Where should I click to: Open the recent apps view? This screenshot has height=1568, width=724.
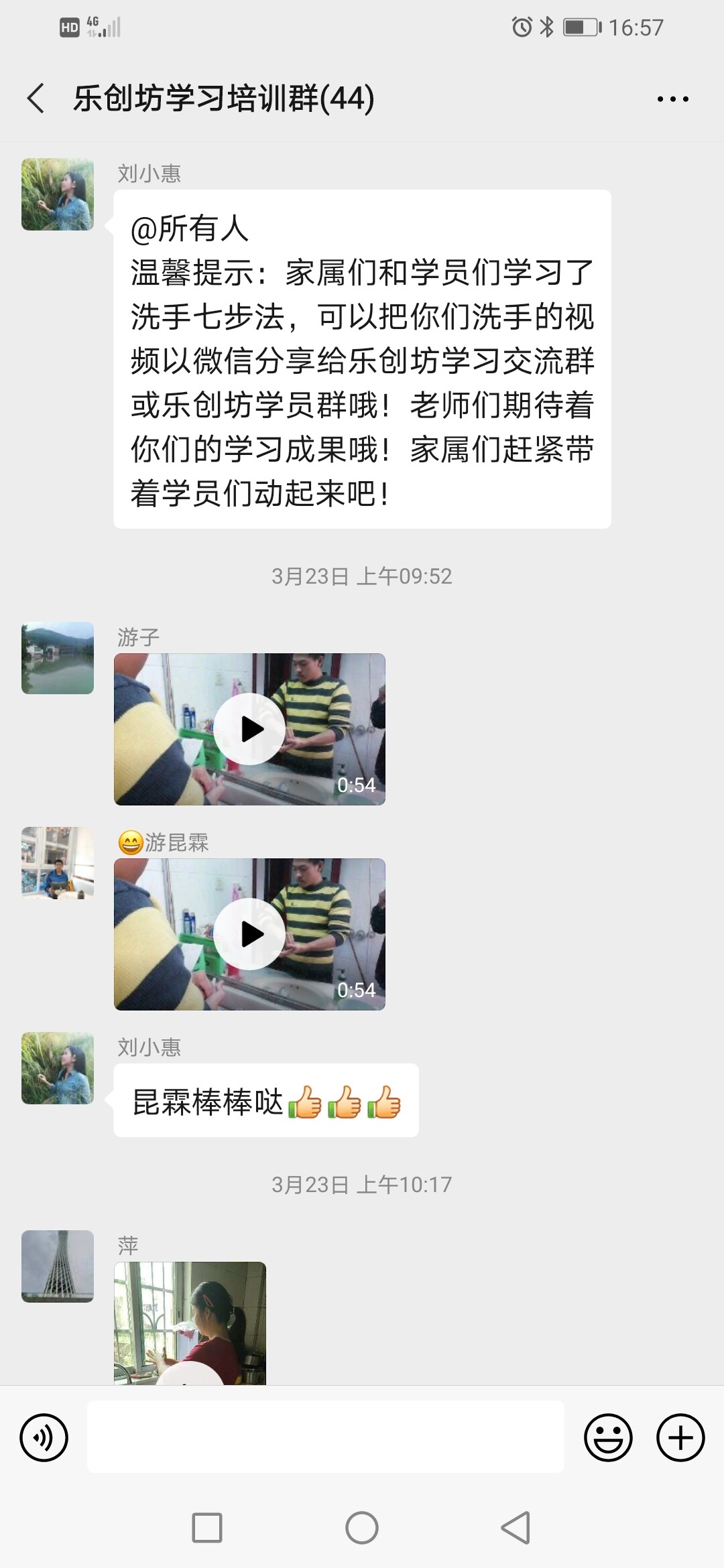click(x=207, y=1528)
